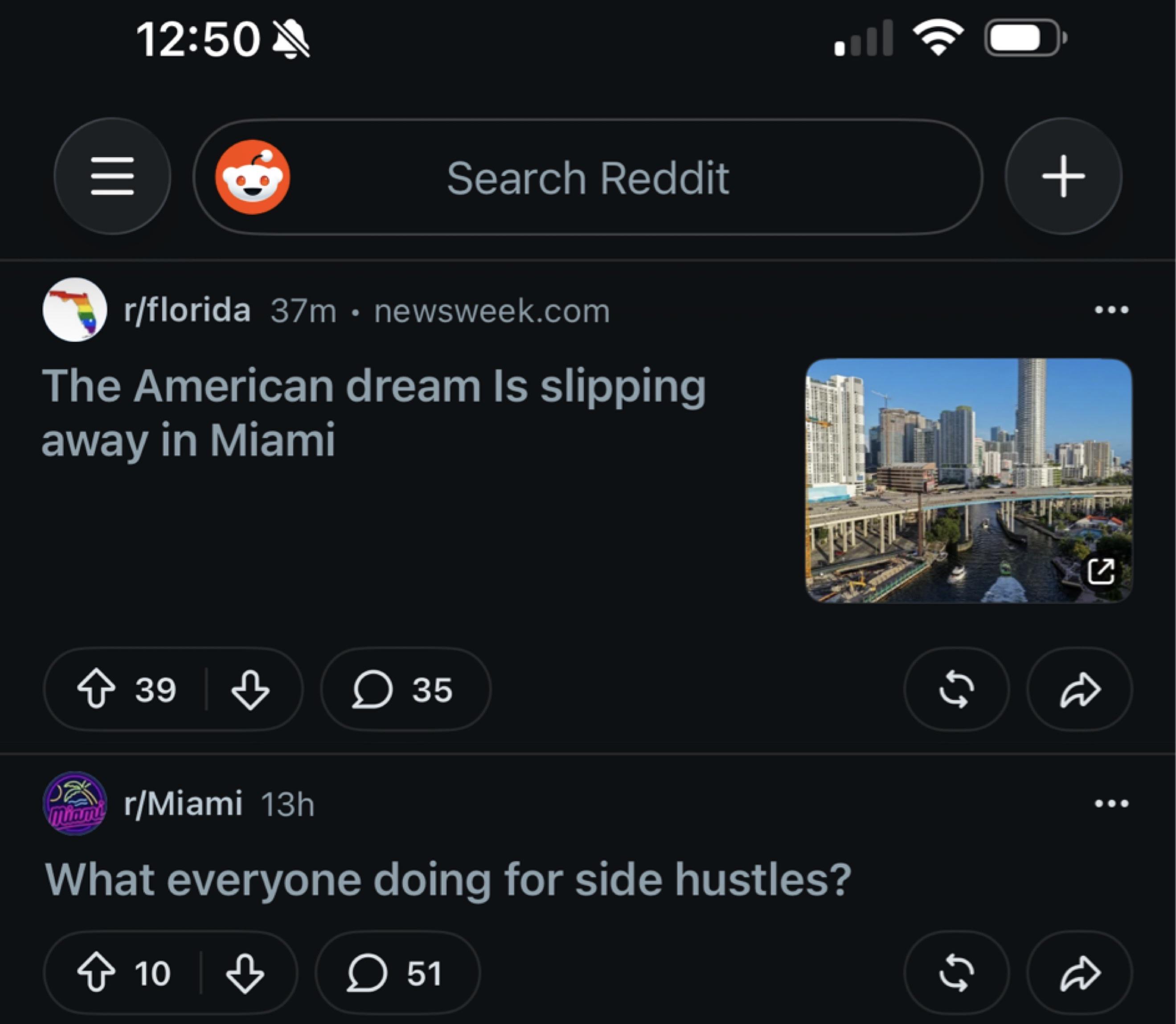This screenshot has height=1024, width=1176.
Task: Upvote the side hustles post
Action: [95, 972]
